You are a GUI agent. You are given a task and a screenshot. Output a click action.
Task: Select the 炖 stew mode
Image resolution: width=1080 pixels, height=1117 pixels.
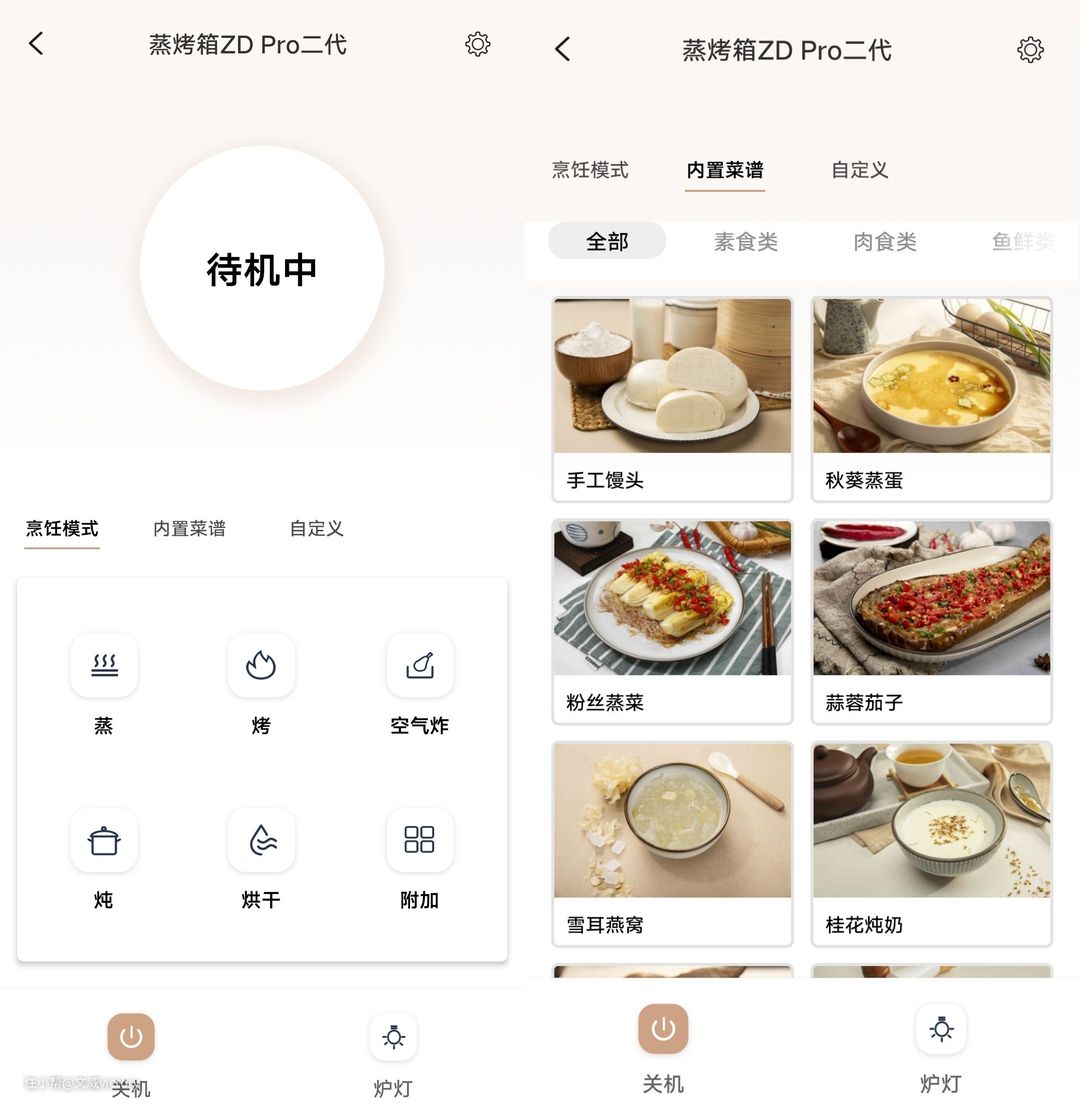pos(104,842)
